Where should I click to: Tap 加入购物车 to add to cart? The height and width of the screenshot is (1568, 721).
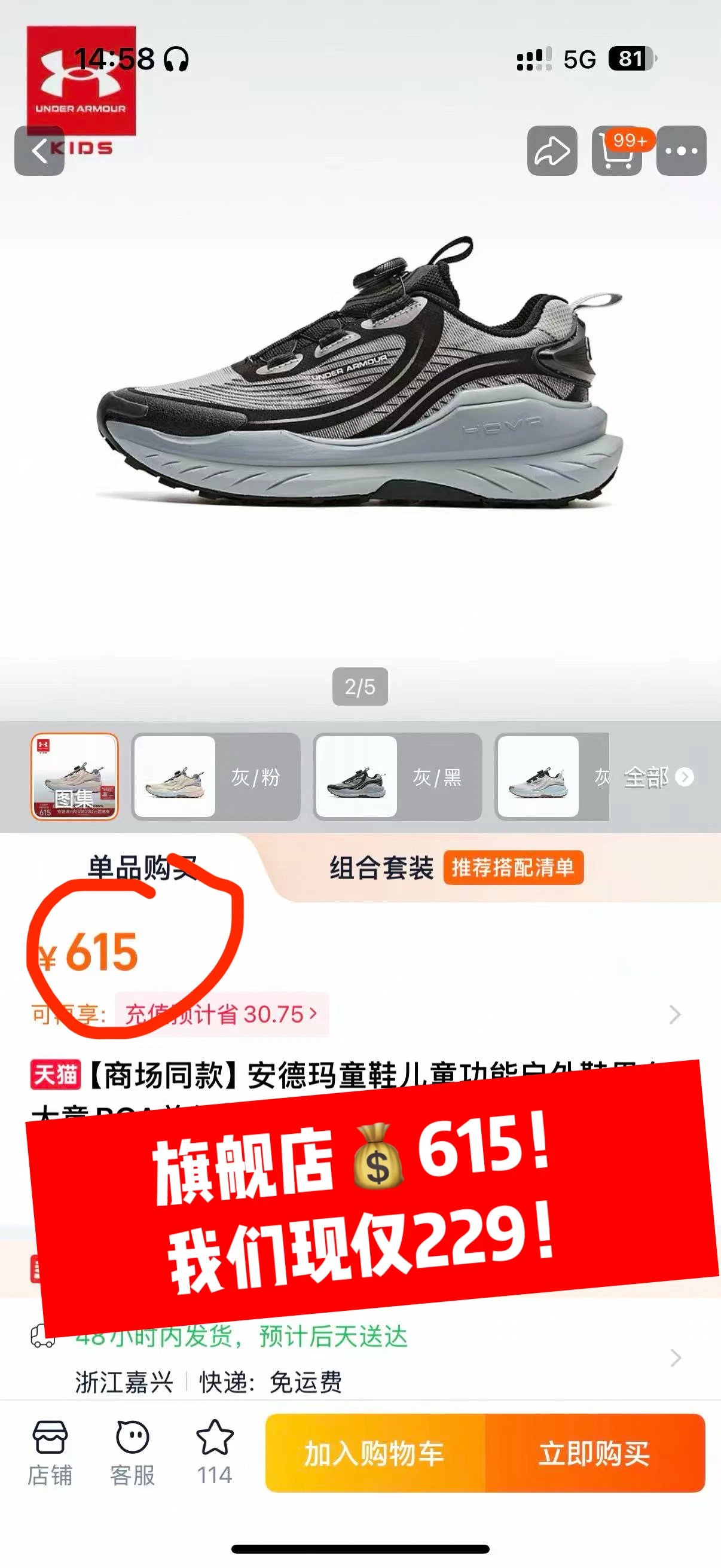click(375, 1454)
